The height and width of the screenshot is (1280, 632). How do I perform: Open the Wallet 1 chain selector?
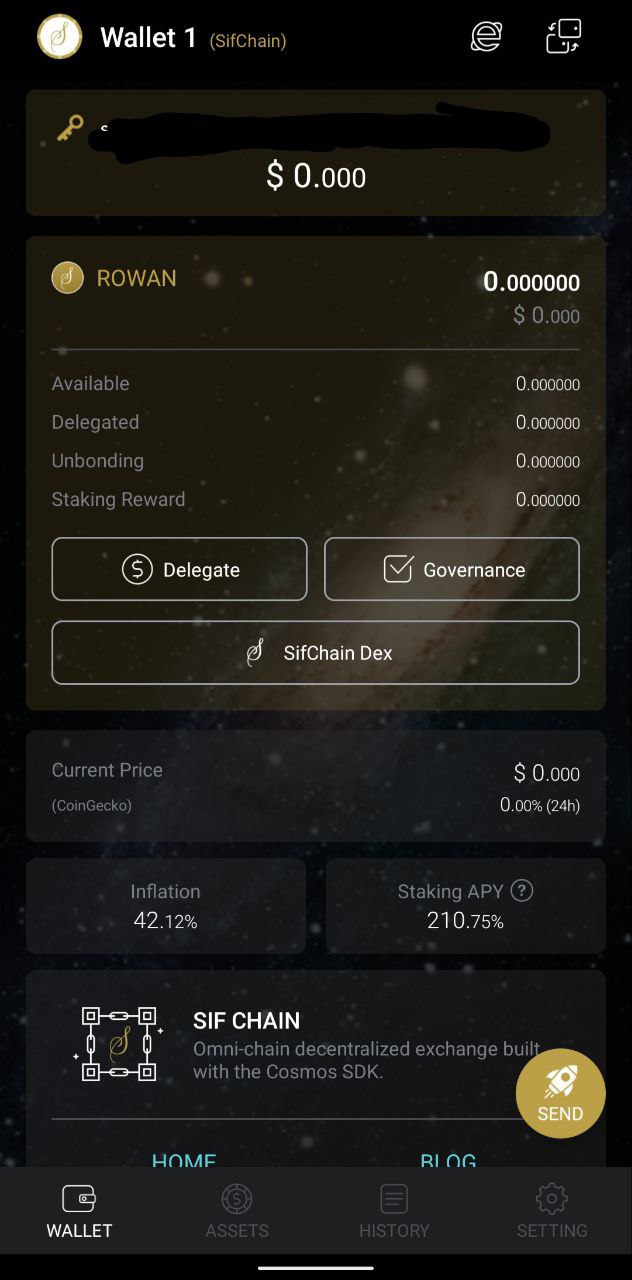click(160, 38)
